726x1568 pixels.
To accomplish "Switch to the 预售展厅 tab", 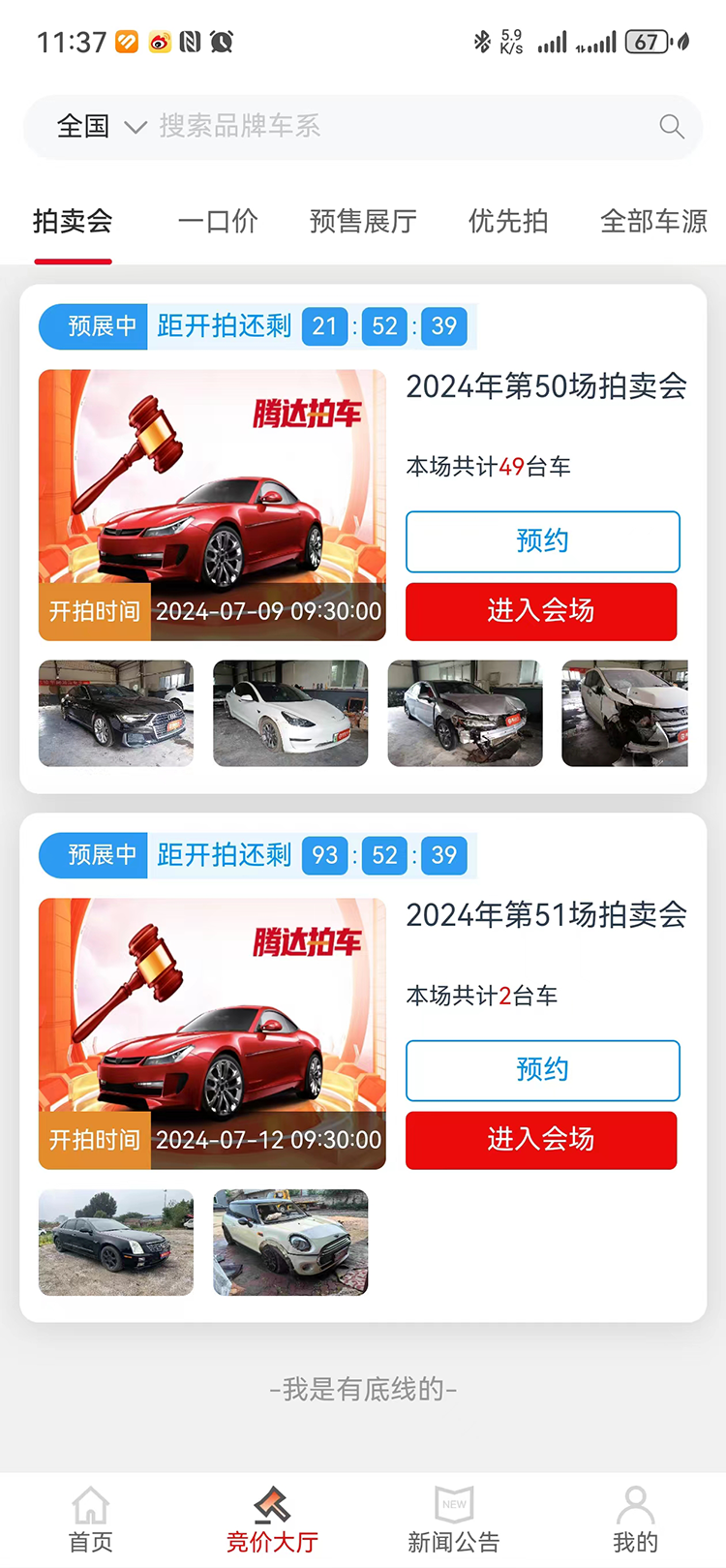I will click(x=363, y=222).
